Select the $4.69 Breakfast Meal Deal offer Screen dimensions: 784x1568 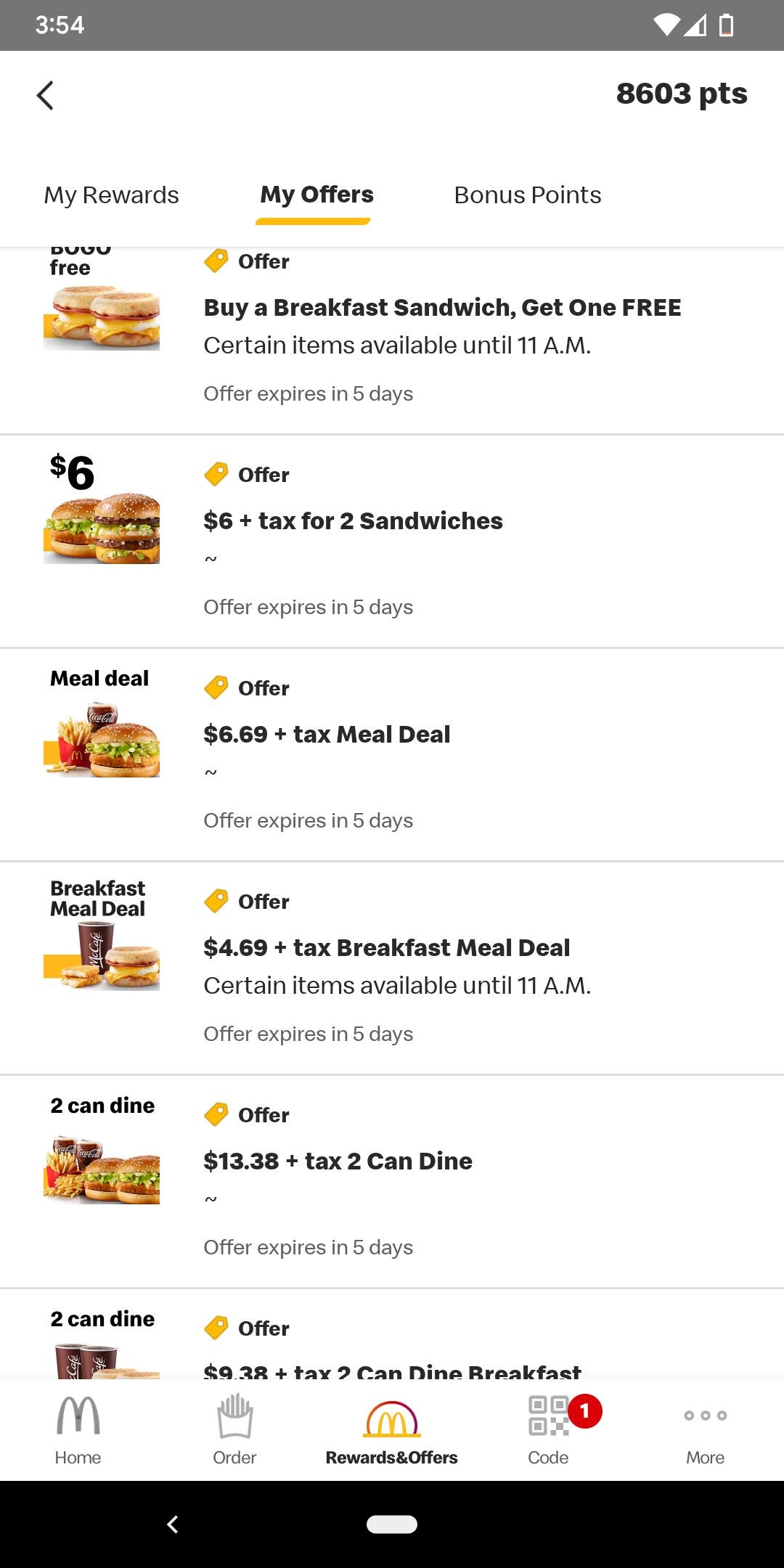pyautogui.click(x=387, y=948)
